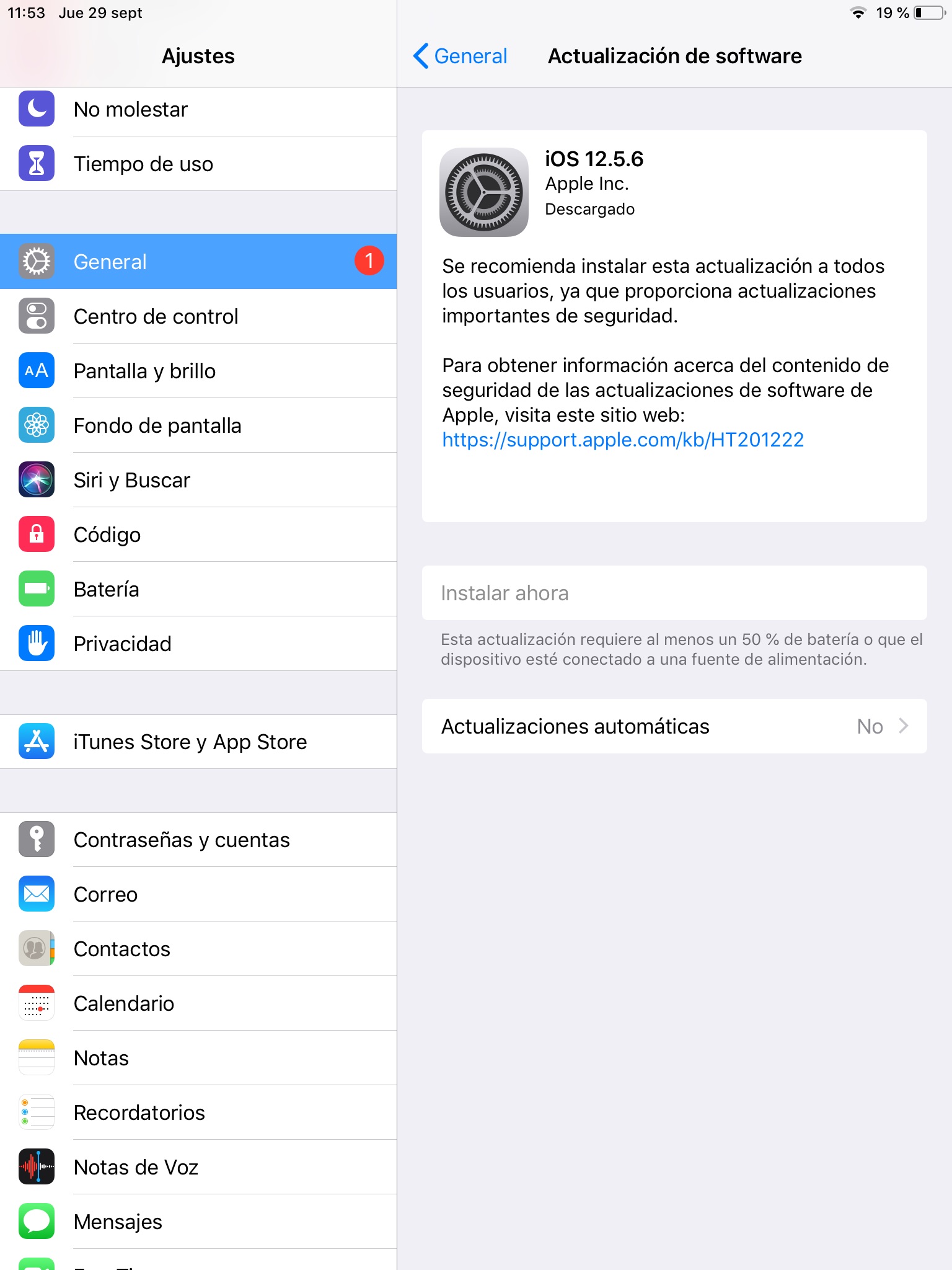Open Contraseñas y cuentas
952x1270 pixels.
198,840
